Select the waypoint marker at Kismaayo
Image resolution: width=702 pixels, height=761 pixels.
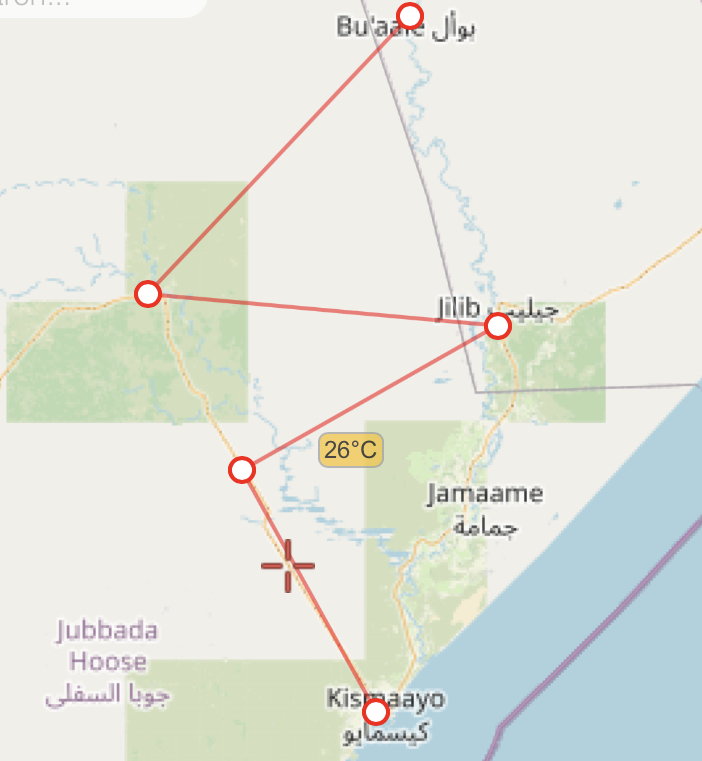(x=375, y=712)
